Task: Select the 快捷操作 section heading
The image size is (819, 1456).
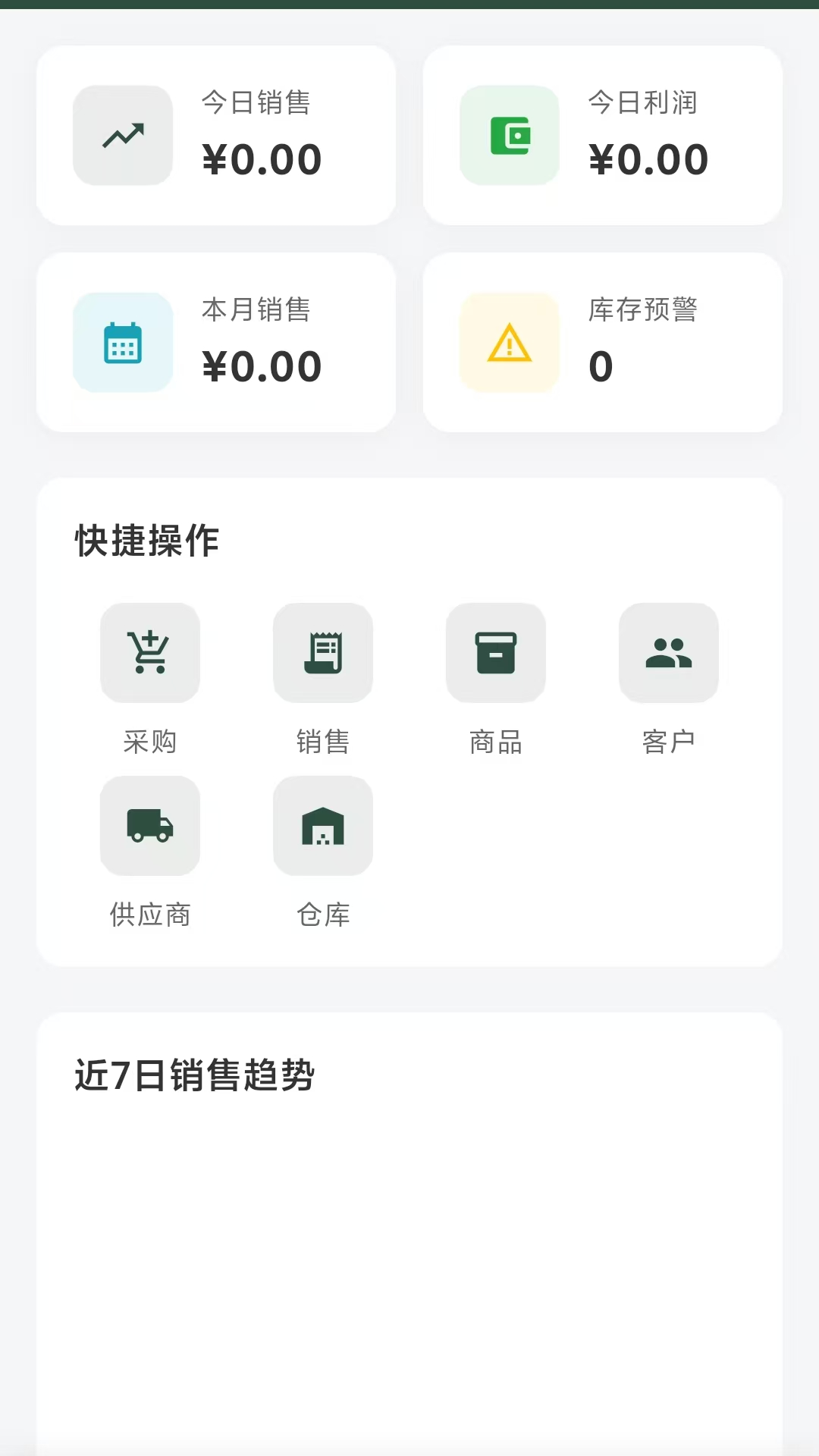Action: (x=146, y=541)
